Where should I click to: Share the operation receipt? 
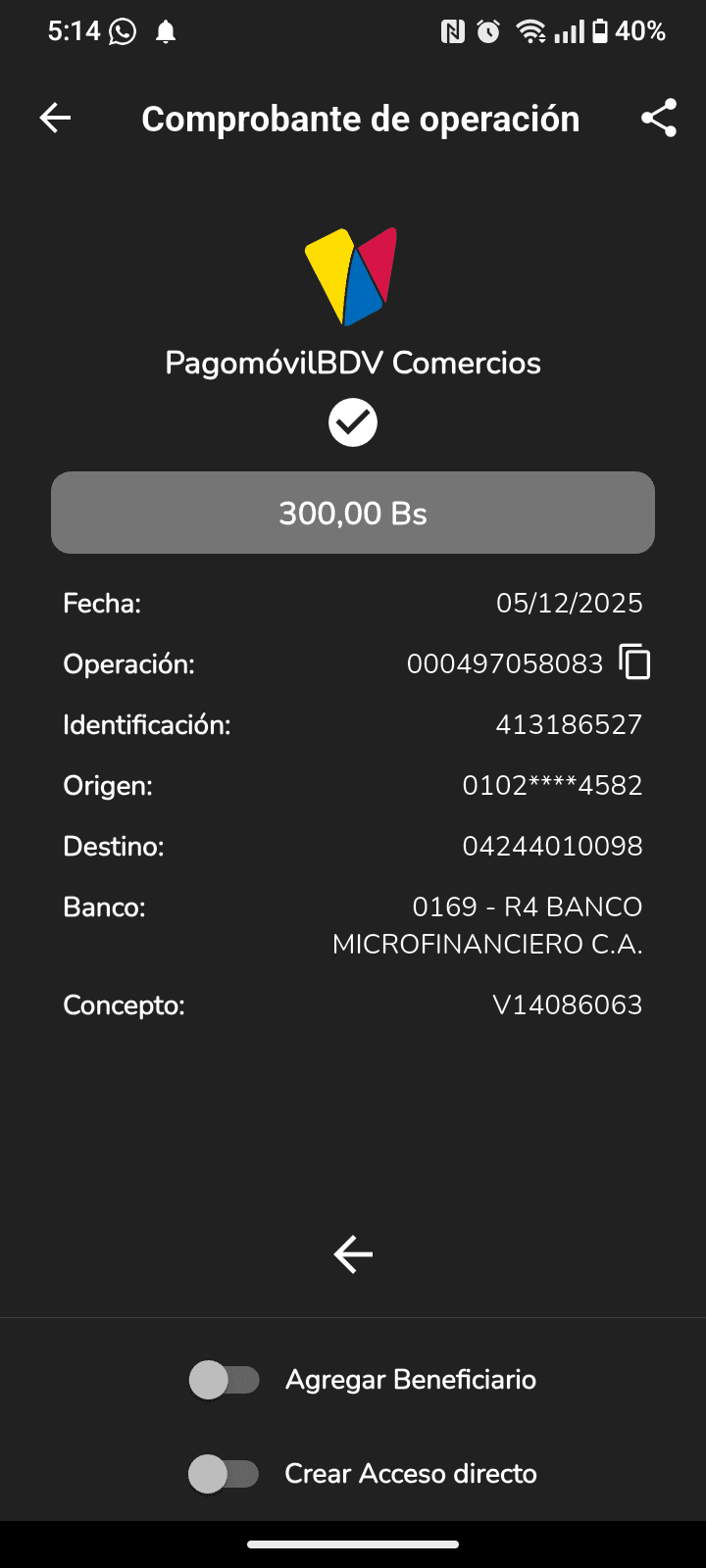pos(659,119)
